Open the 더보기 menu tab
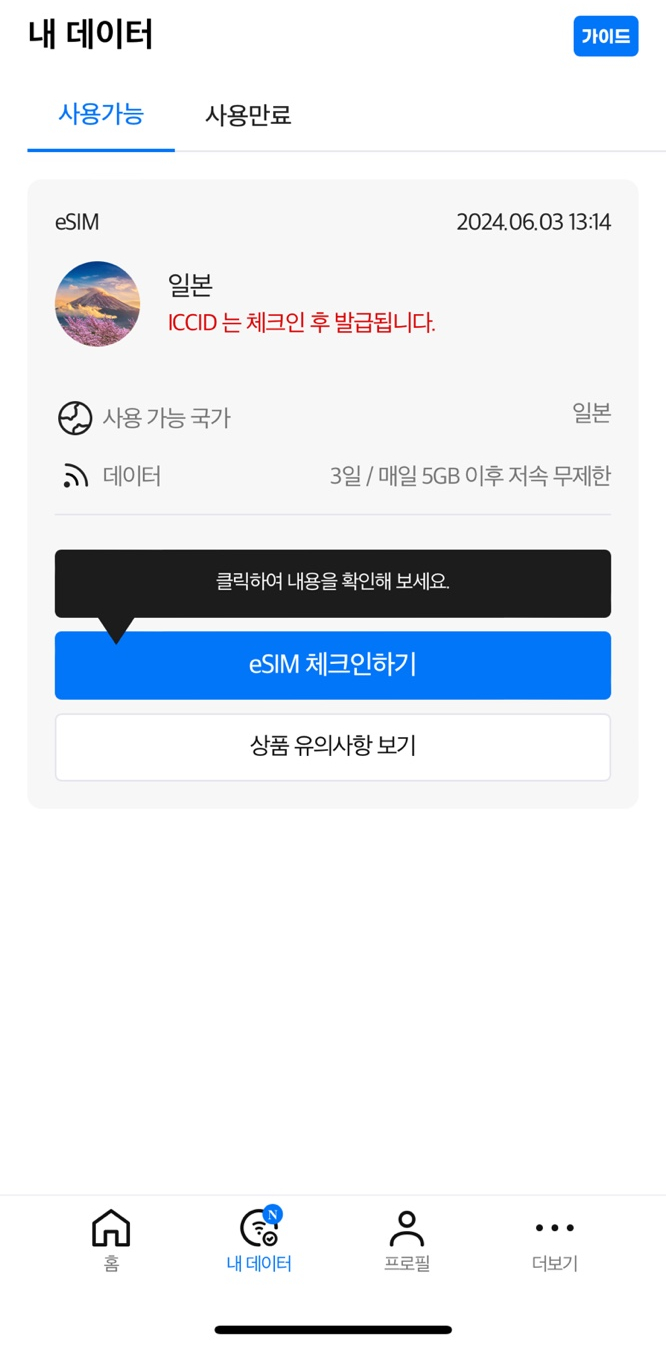Screen dimensions: 666x1348 [555, 1240]
